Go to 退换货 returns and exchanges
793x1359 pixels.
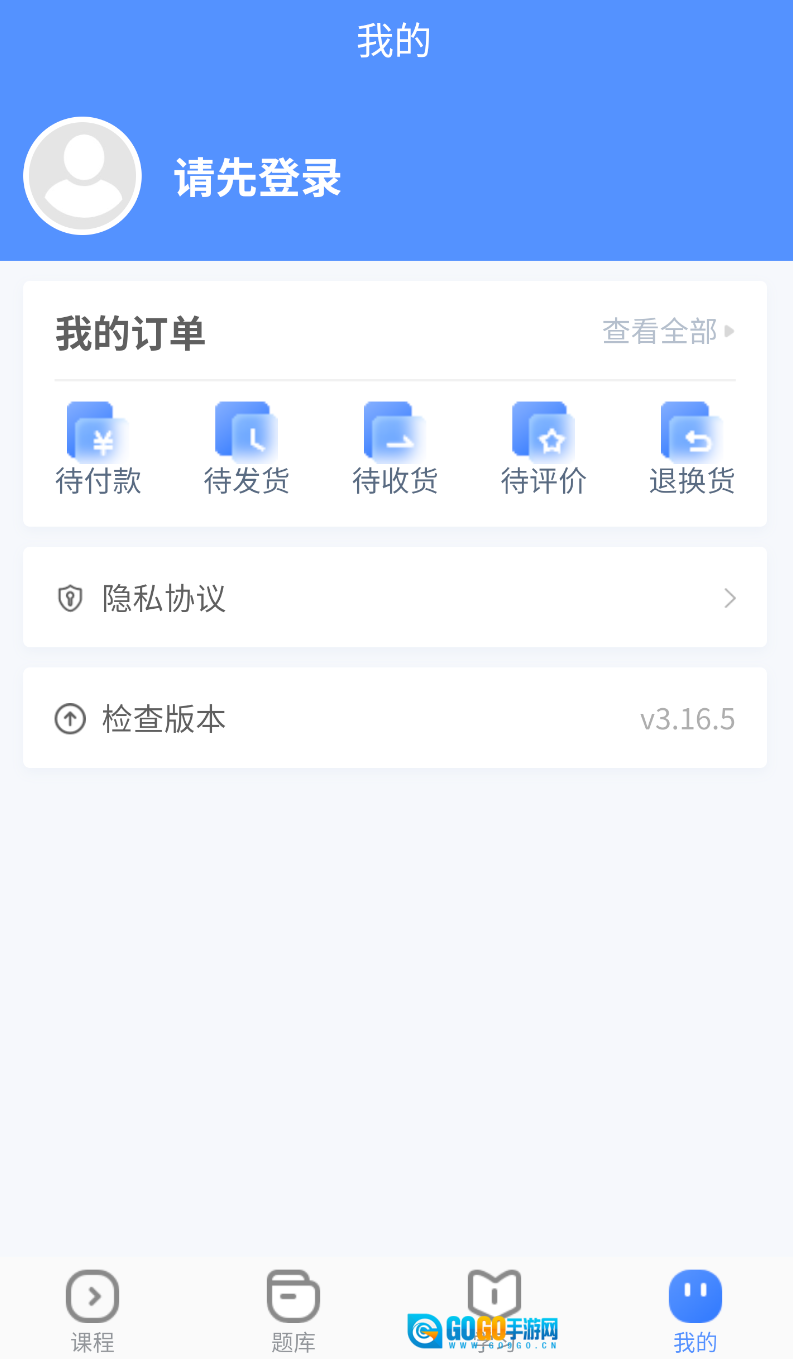(691, 449)
